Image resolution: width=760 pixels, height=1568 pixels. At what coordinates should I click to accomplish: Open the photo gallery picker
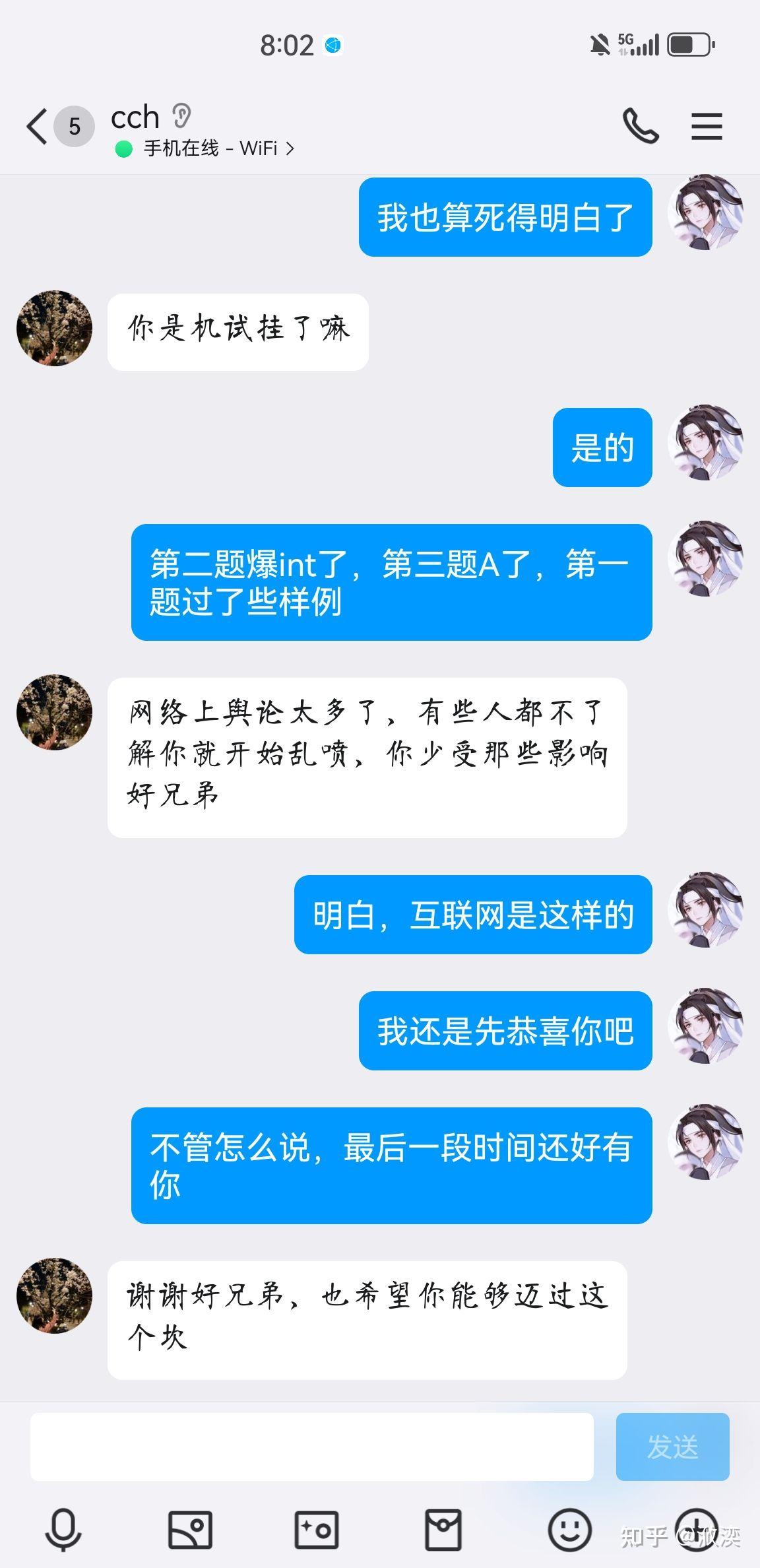(190, 1530)
